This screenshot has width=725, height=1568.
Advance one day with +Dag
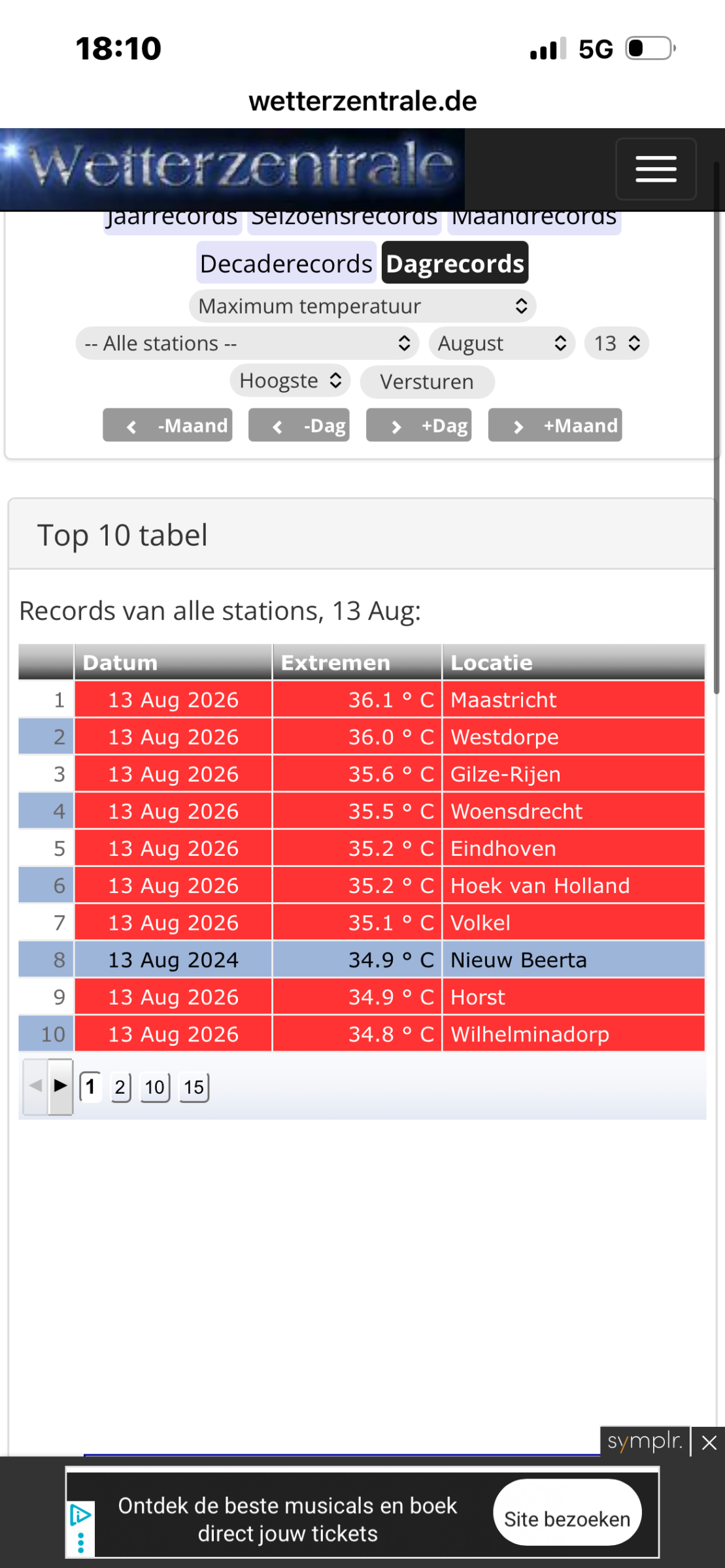click(418, 425)
